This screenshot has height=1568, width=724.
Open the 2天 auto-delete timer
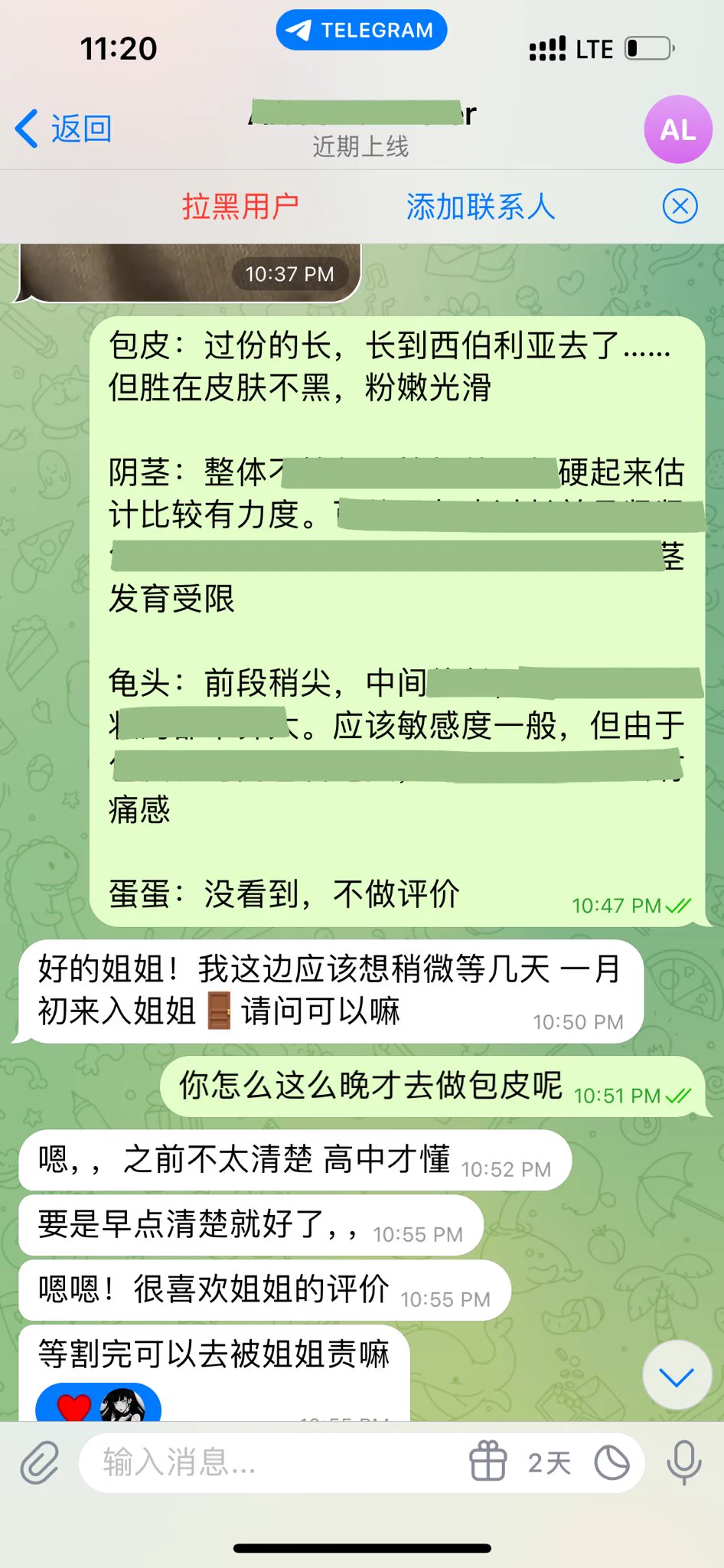point(550,1463)
